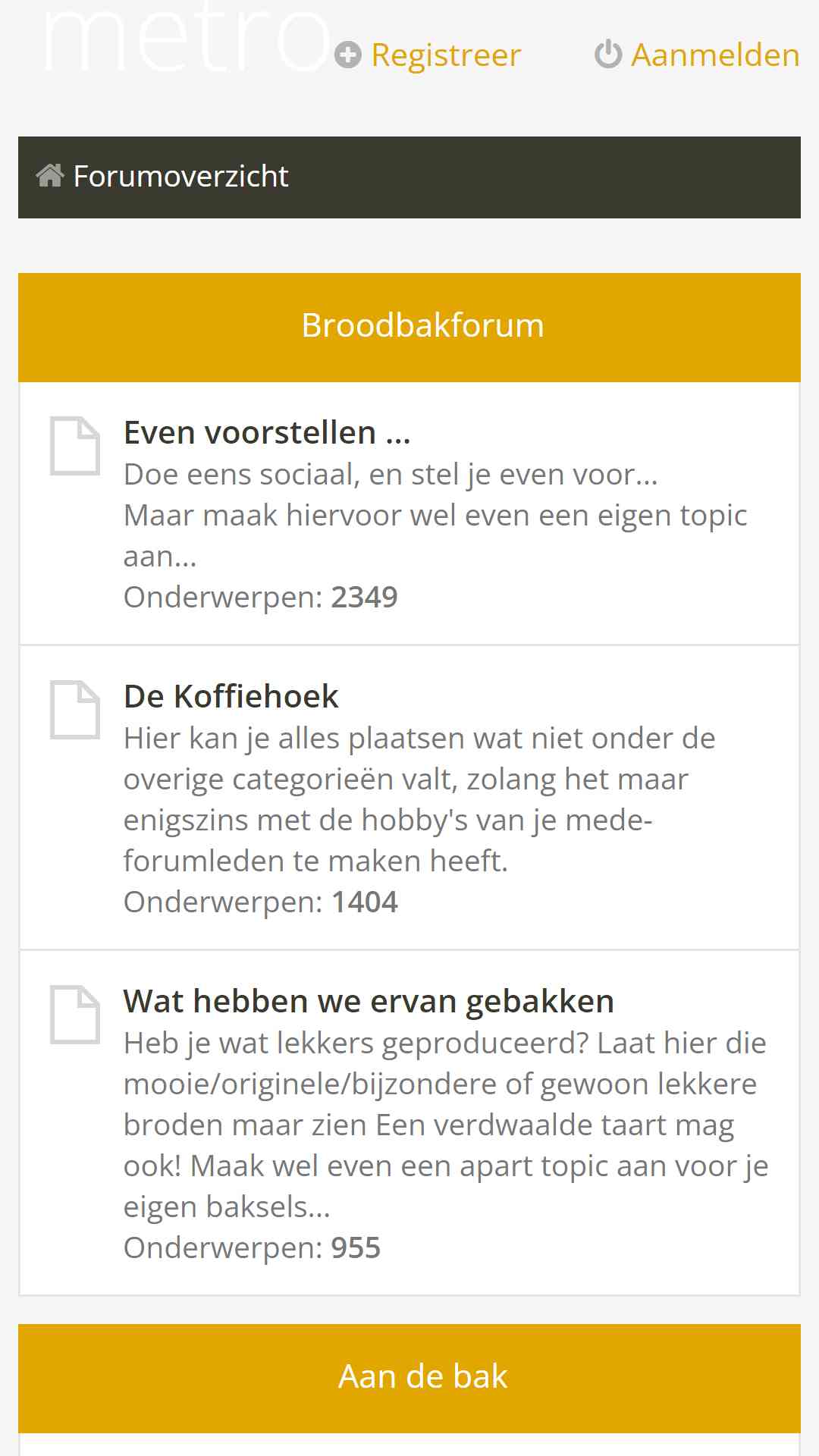Open the Broodbakforum category header
The image size is (819, 1456).
coord(422,325)
